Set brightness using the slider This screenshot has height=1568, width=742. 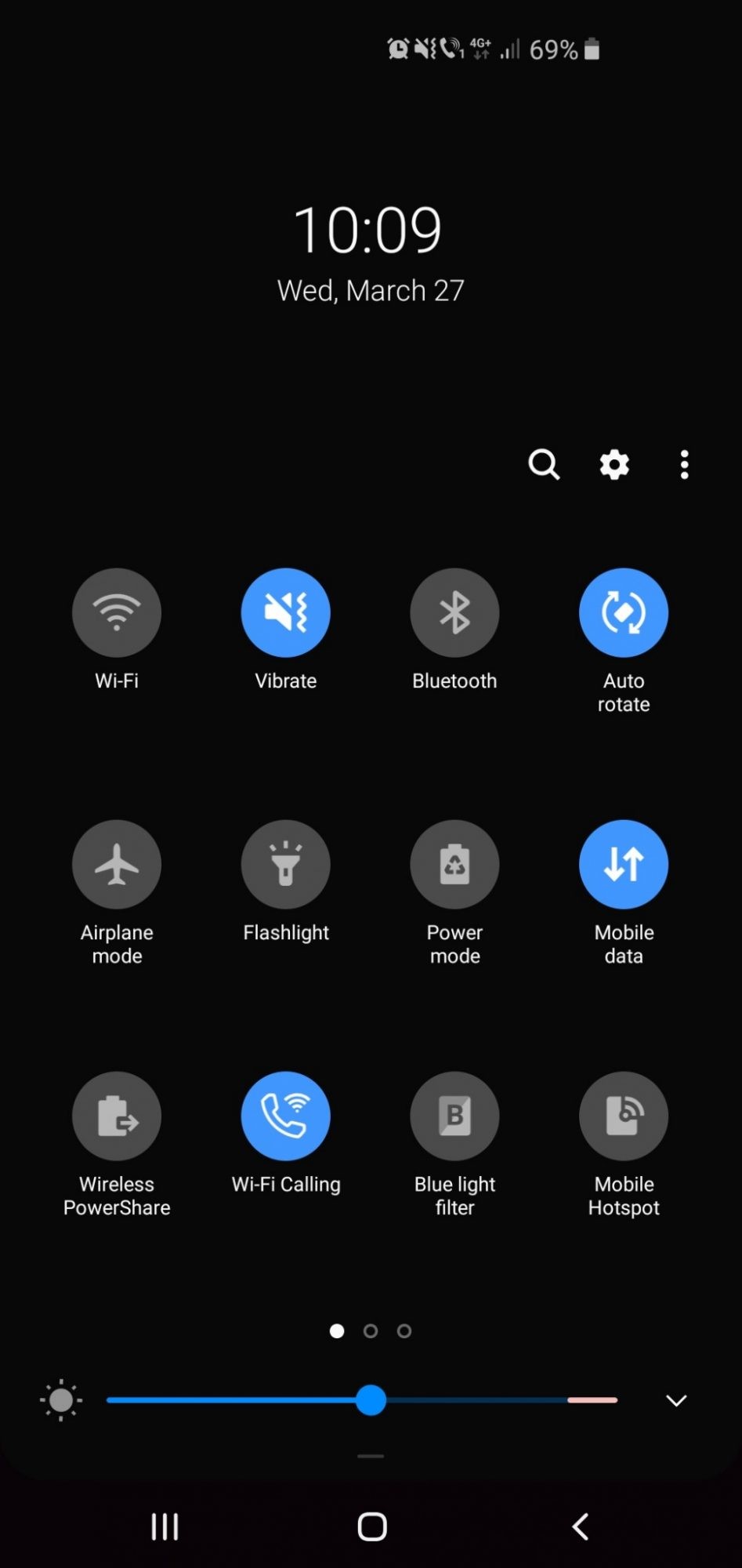(x=371, y=1400)
